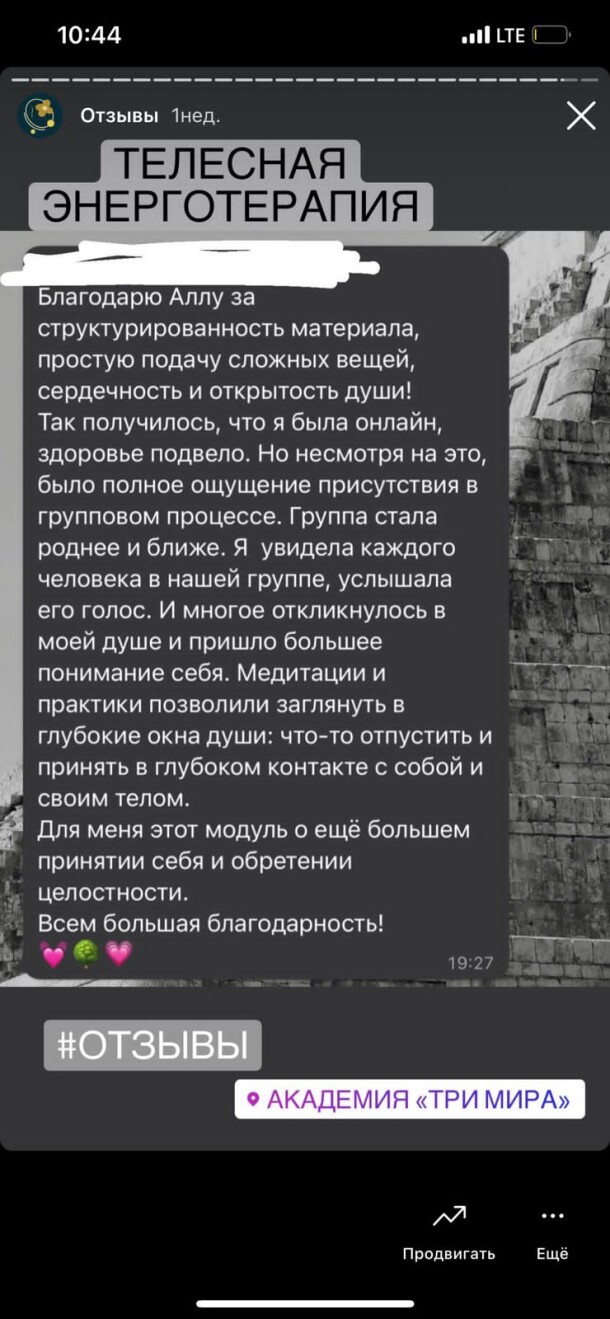The width and height of the screenshot is (610, 1319).
Task: Open the Академия «Три мира» location sticker
Action: 410,1100
